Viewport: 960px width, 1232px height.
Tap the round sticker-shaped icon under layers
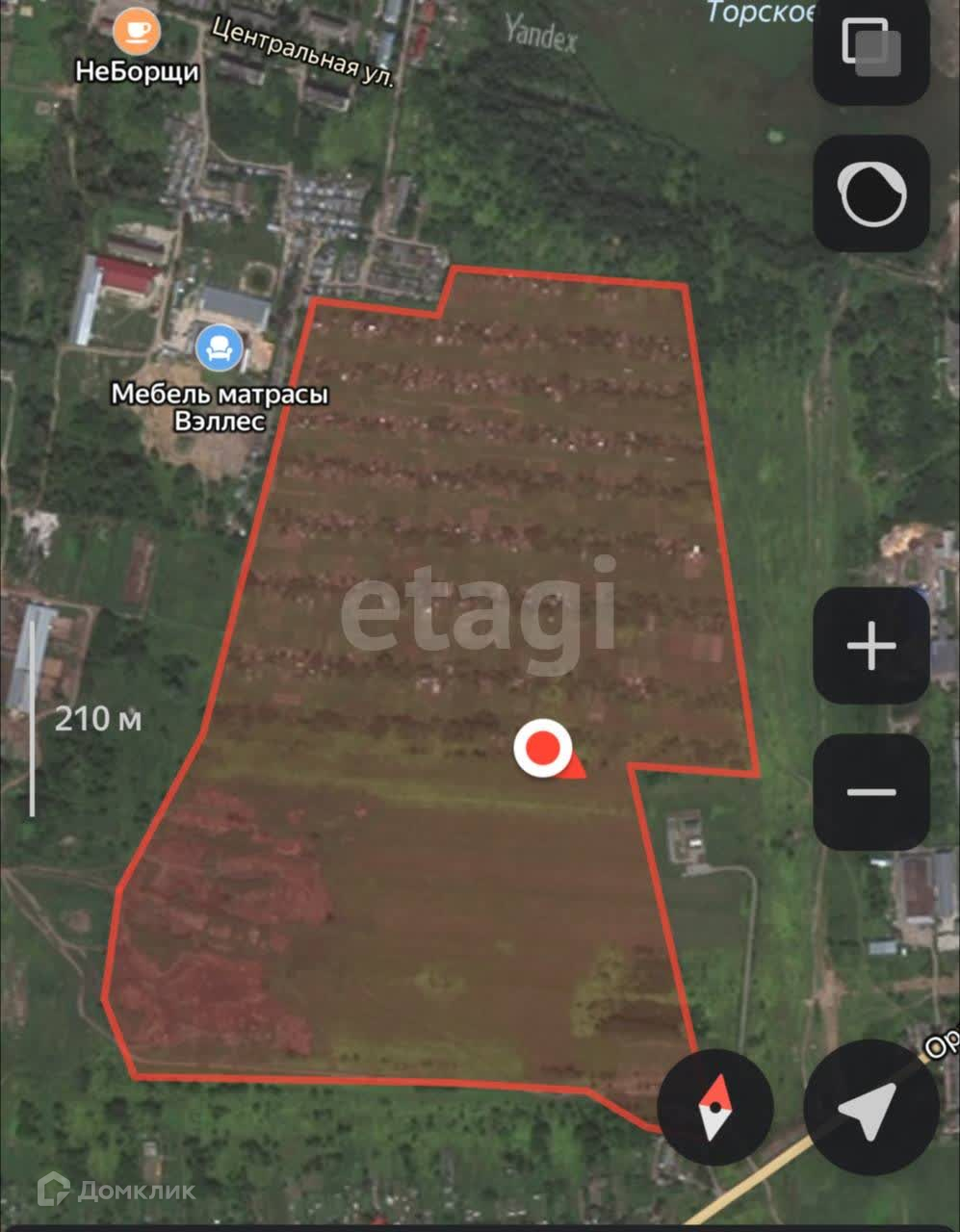(871, 193)
